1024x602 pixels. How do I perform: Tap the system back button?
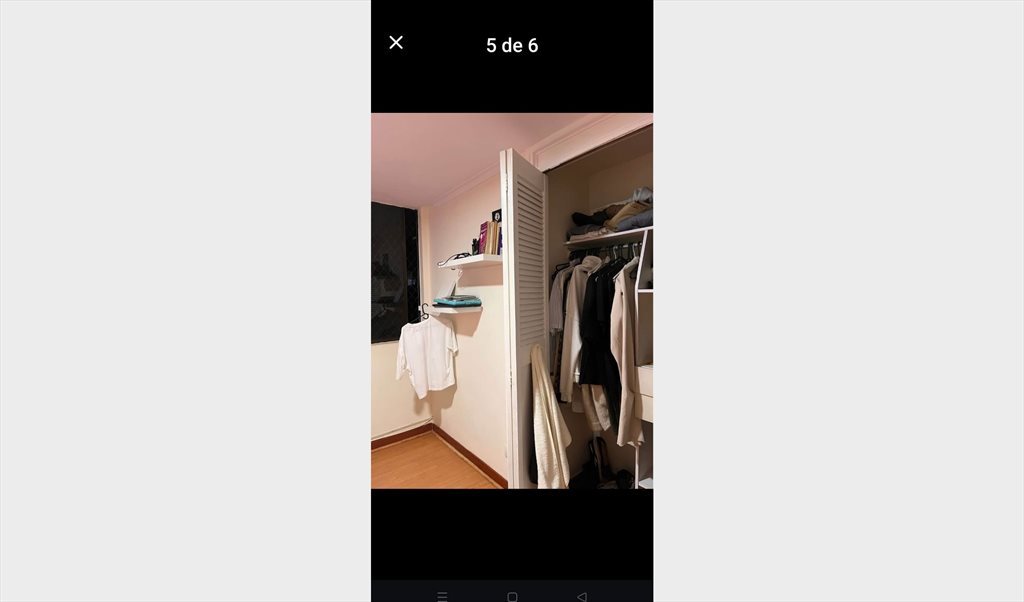coord(582,596)
